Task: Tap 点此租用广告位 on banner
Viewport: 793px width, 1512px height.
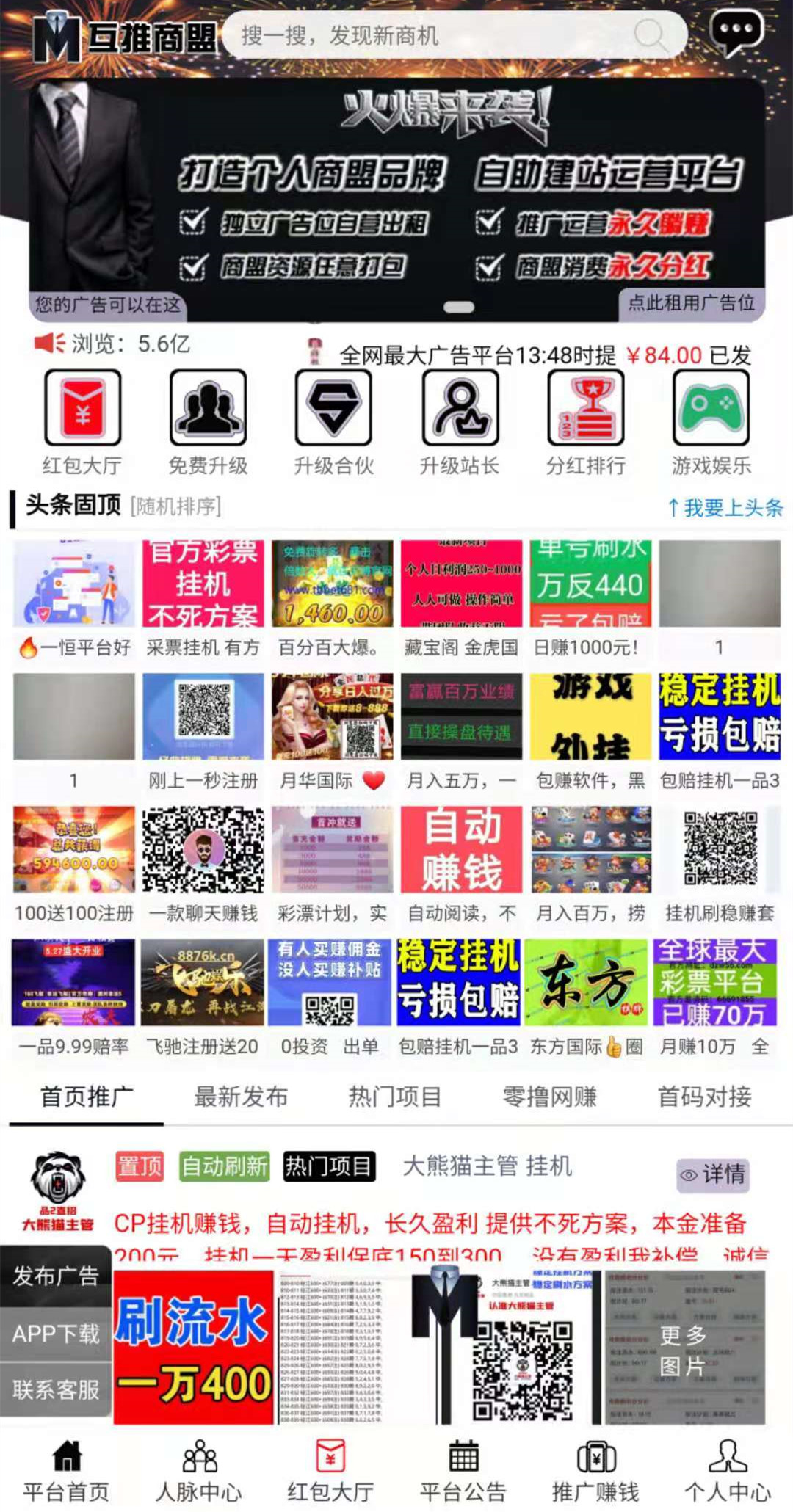Action: 691,303
